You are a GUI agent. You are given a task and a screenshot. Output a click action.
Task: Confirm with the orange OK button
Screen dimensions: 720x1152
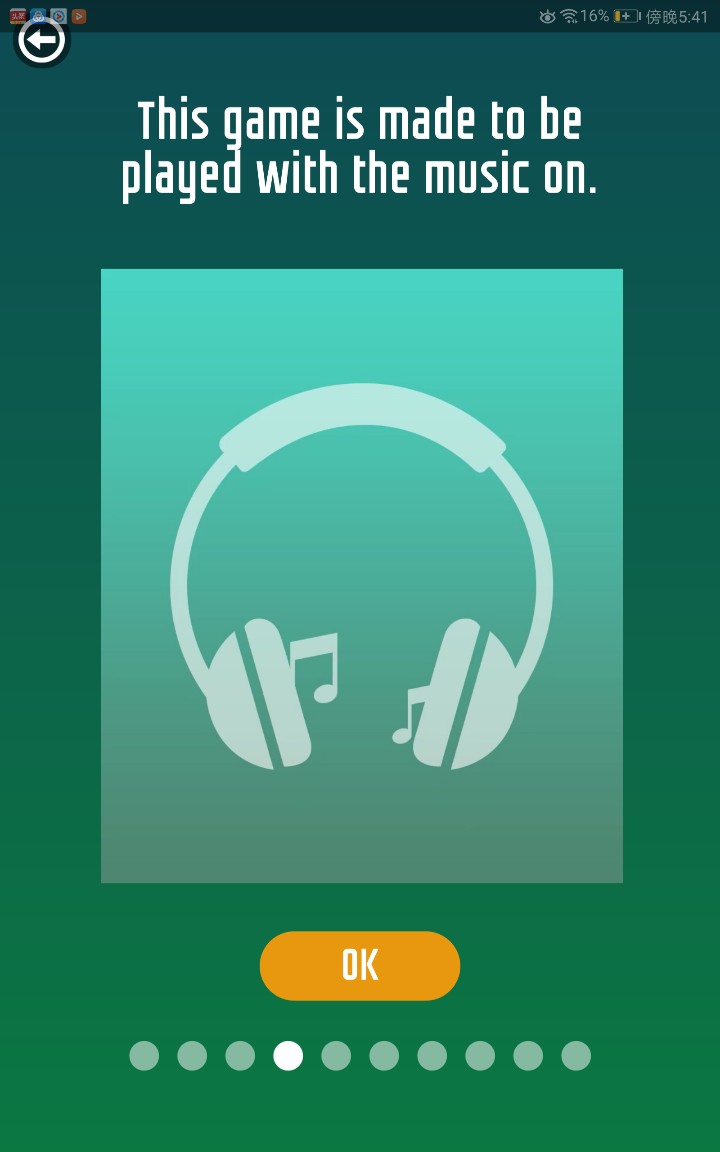click(360, 965)
